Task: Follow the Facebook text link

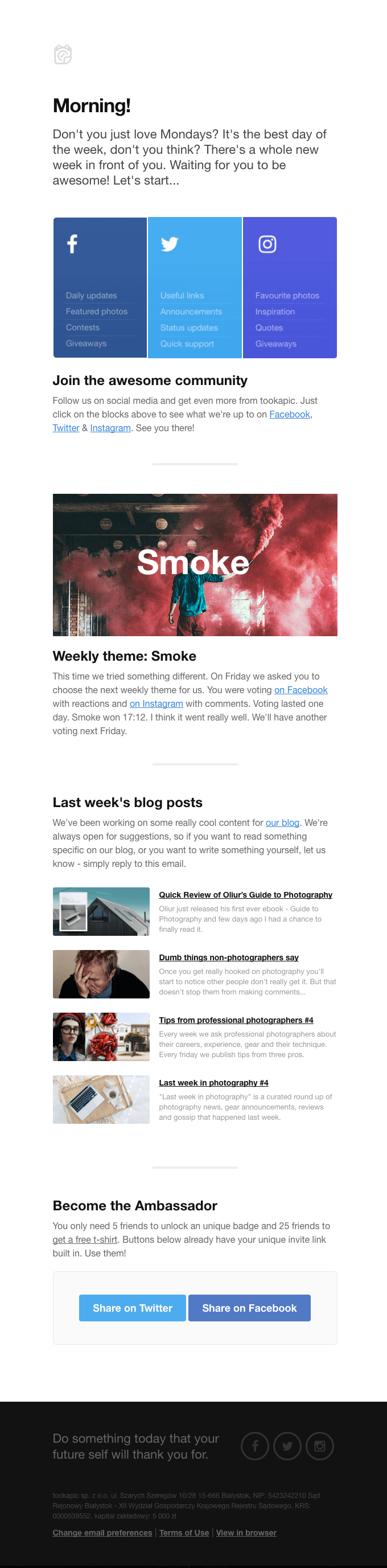Action: tap(290, 415)
